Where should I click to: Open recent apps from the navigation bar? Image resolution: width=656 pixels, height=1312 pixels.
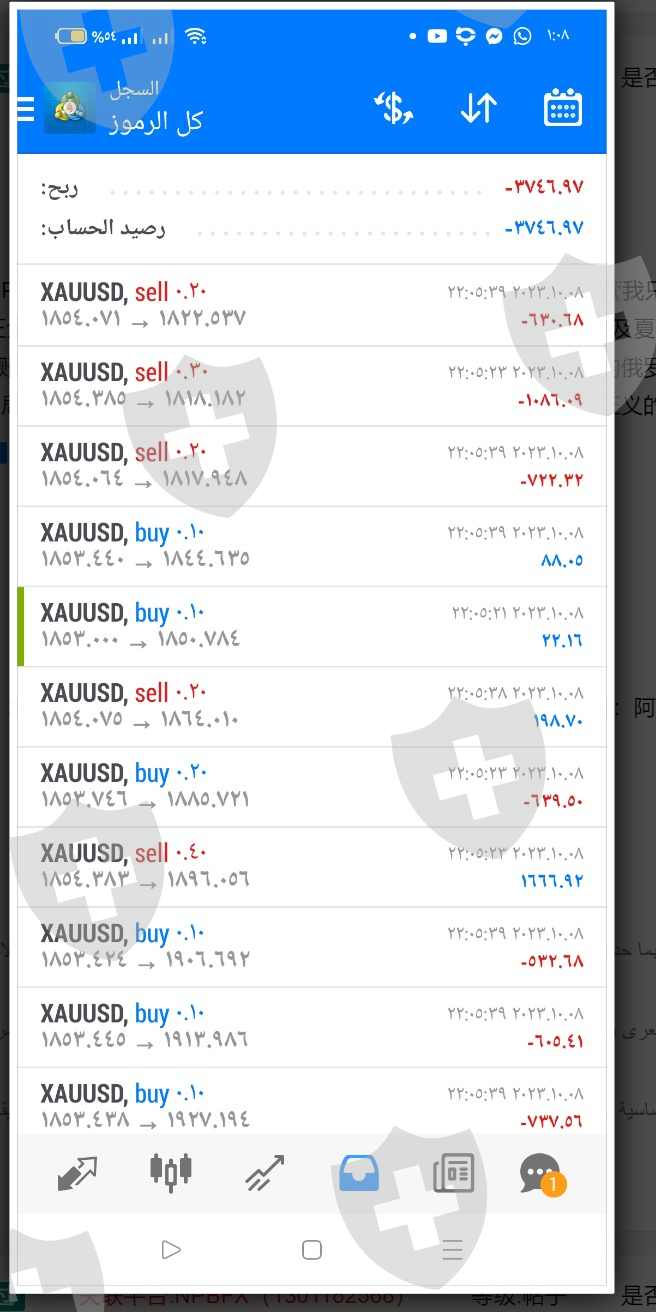pos(452,1249)
